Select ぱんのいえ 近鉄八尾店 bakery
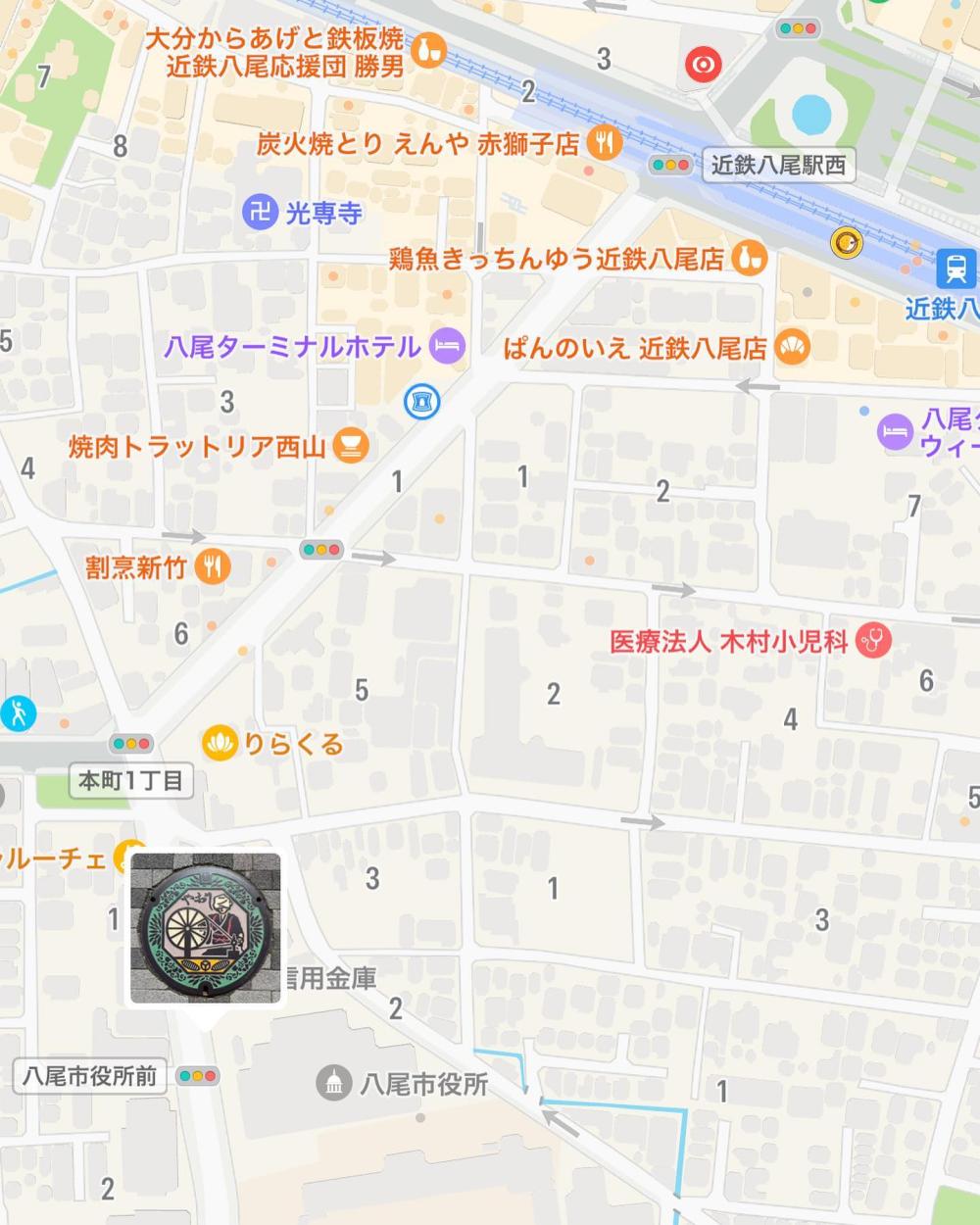The image size is (980, 1225). tap(792, 347)
